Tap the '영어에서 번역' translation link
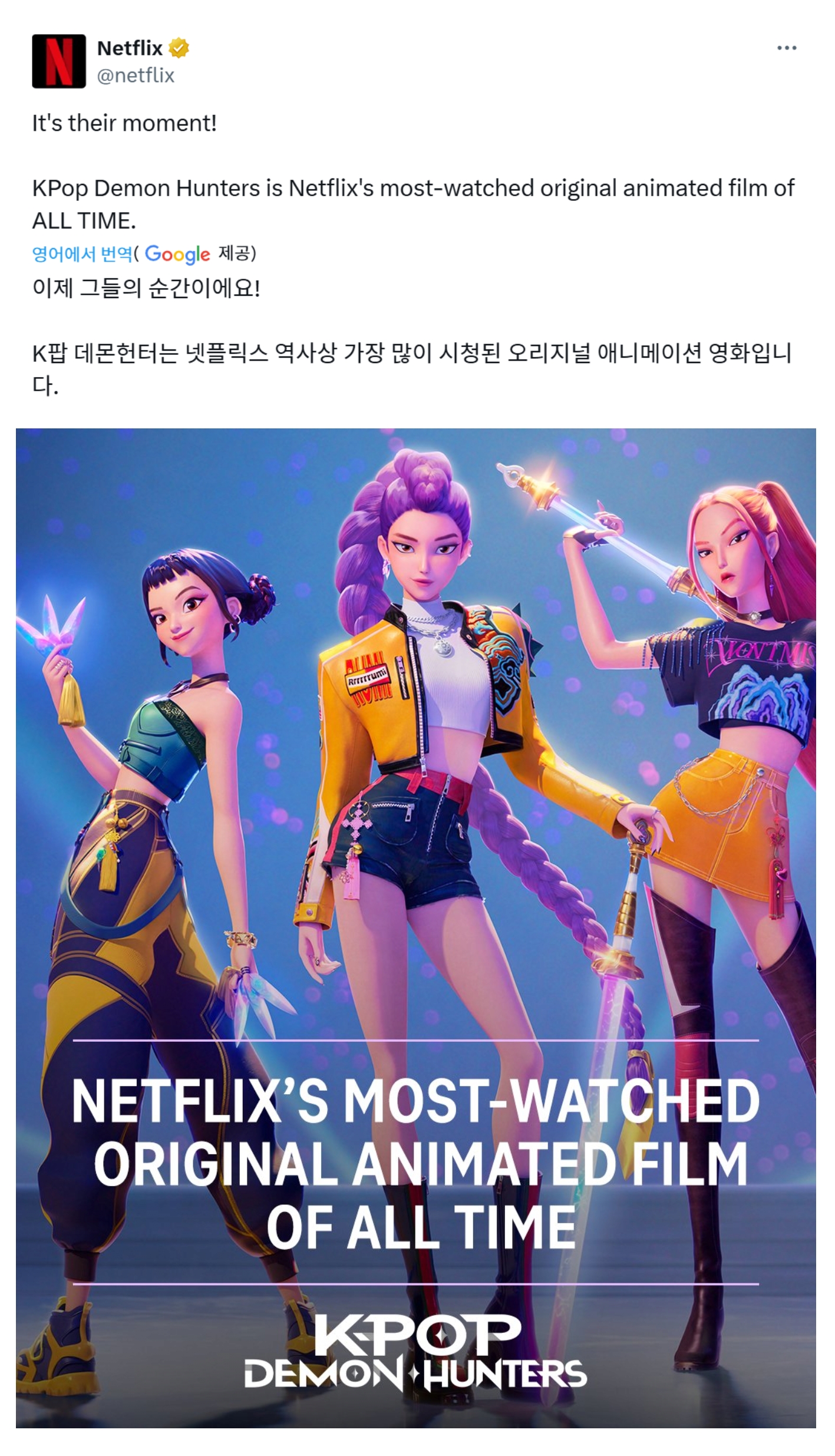The height and width of the screenshot is (1456, 835). pos(82,254)
